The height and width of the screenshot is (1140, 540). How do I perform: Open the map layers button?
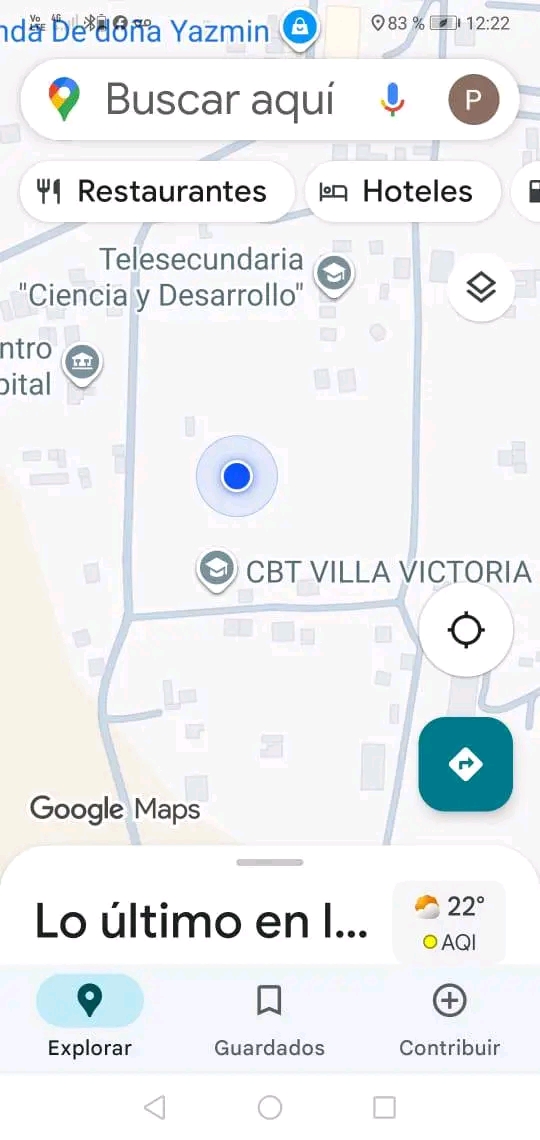tap(481, 288)
